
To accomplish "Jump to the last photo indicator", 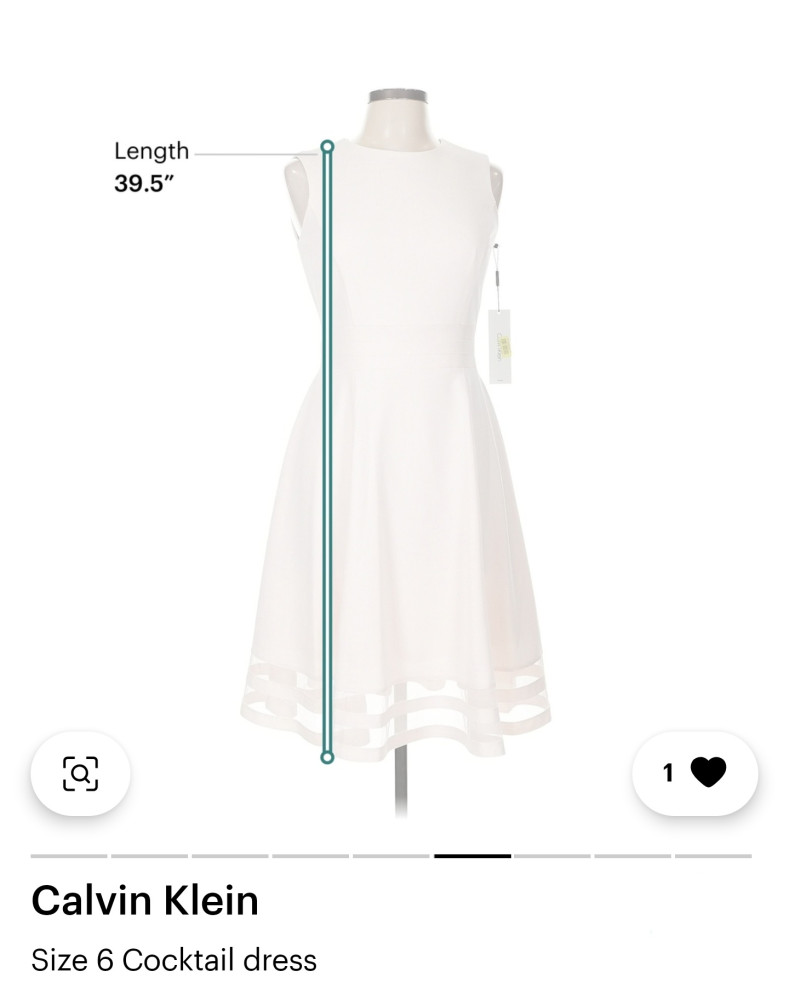I will tap(713, 856).
